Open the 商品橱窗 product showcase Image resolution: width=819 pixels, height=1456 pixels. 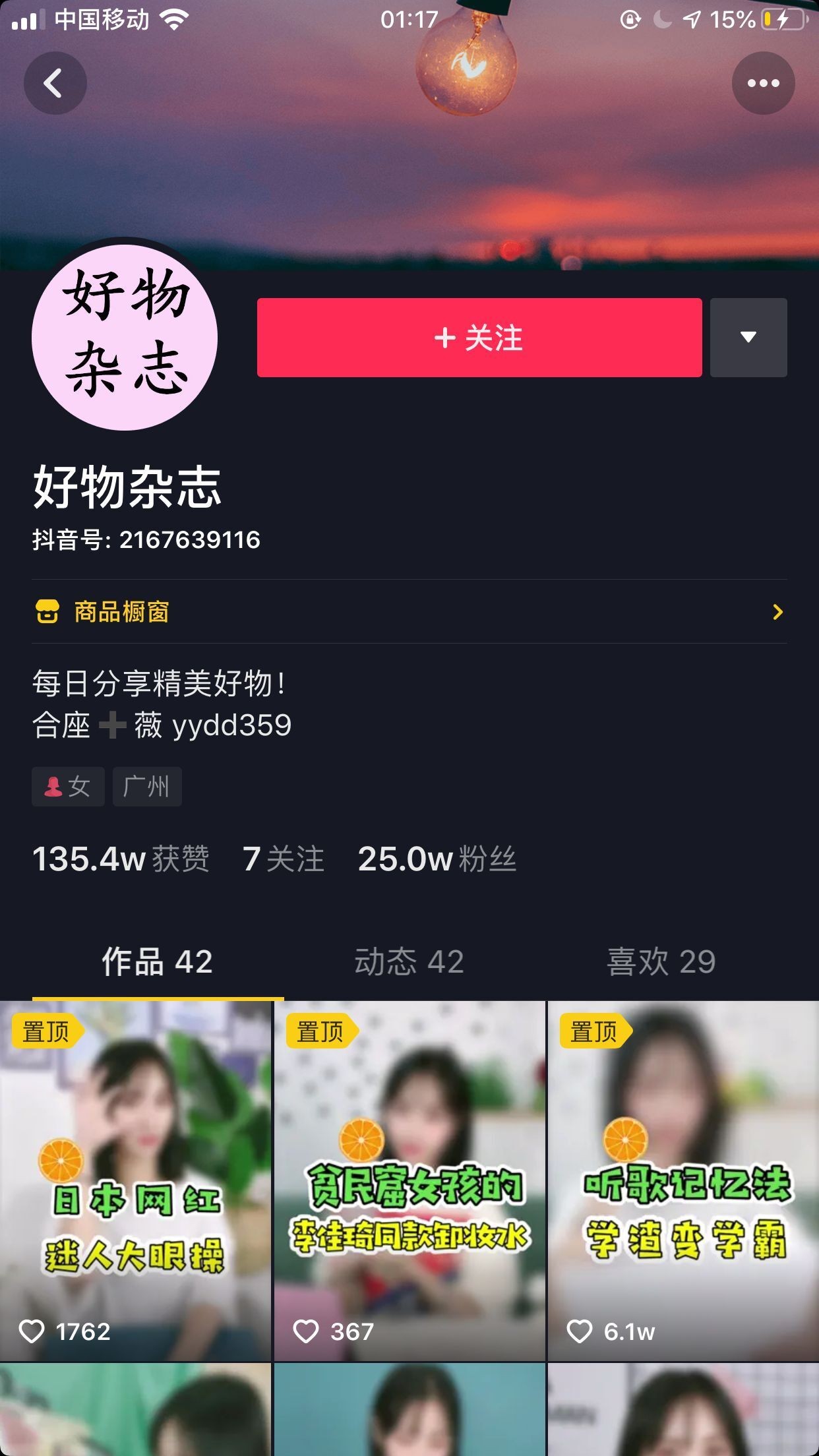pyautogui.click(x=409, y=612)
